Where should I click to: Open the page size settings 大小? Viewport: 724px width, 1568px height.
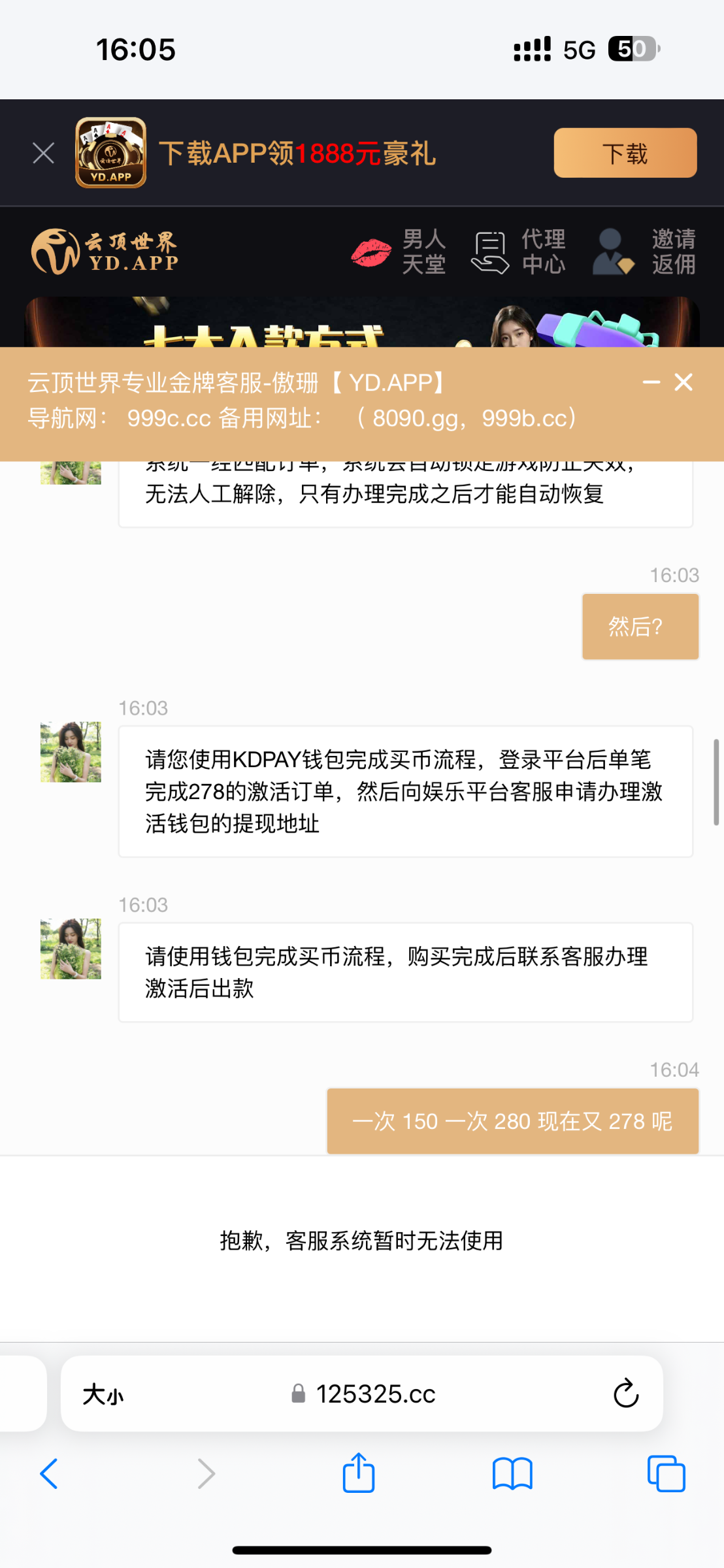click(103, 1394)
